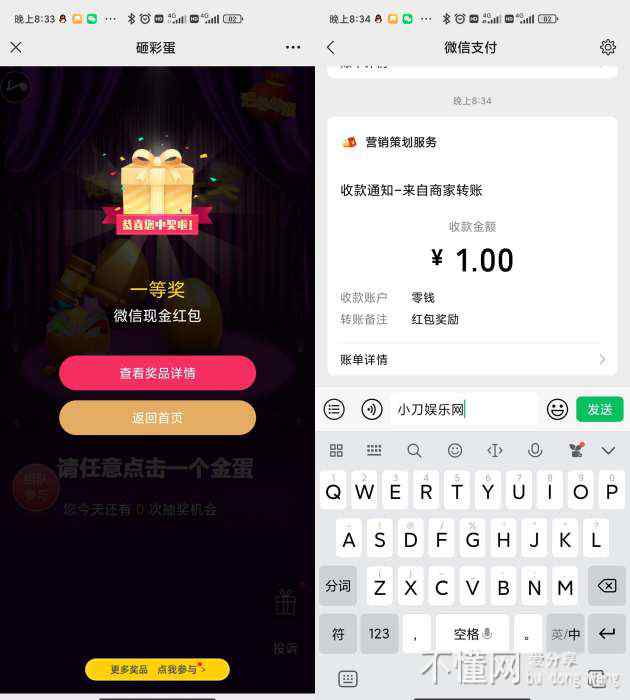This screenshot has height=700, width=630.
Task: Tap 查看奖品详情 button
Action: point(157,373)
